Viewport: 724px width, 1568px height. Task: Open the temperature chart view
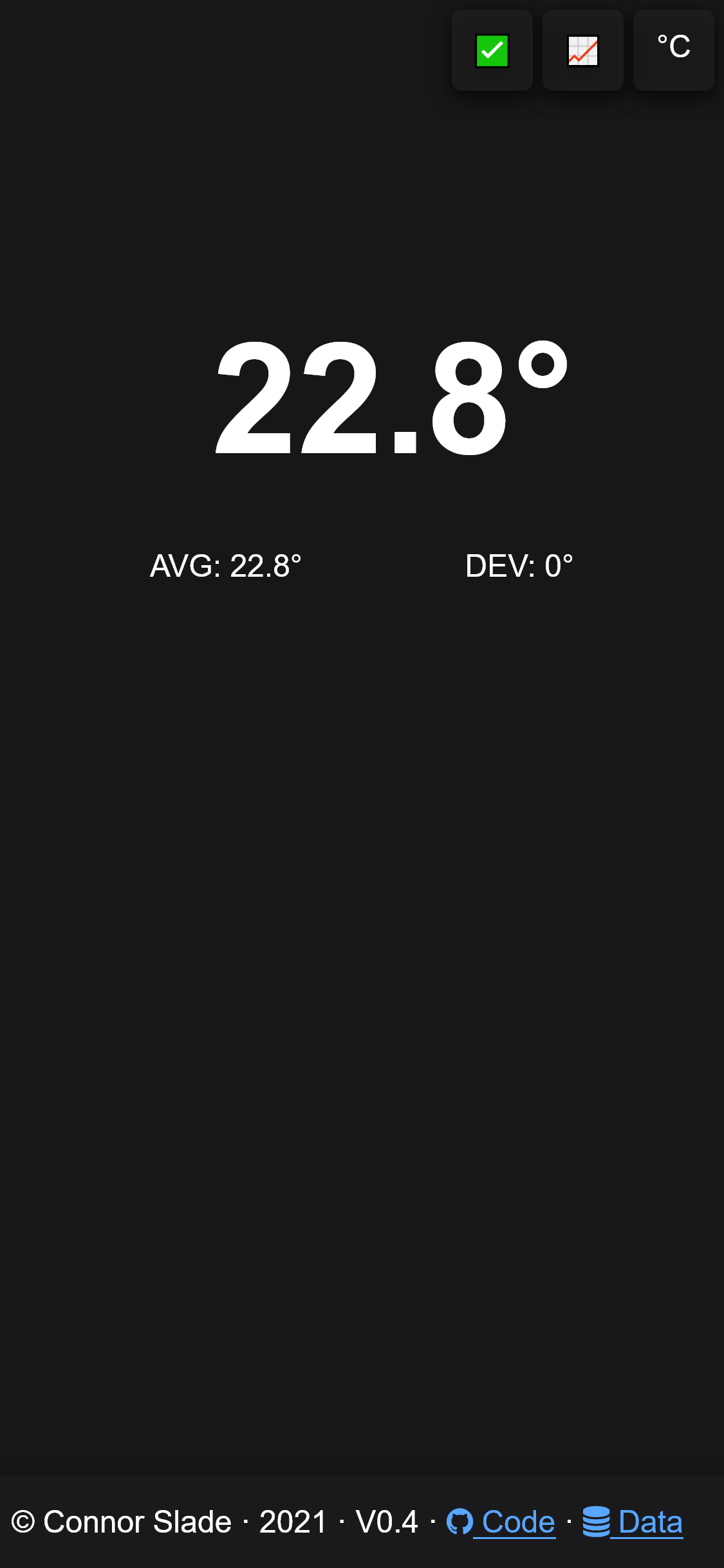coord(583,51)
